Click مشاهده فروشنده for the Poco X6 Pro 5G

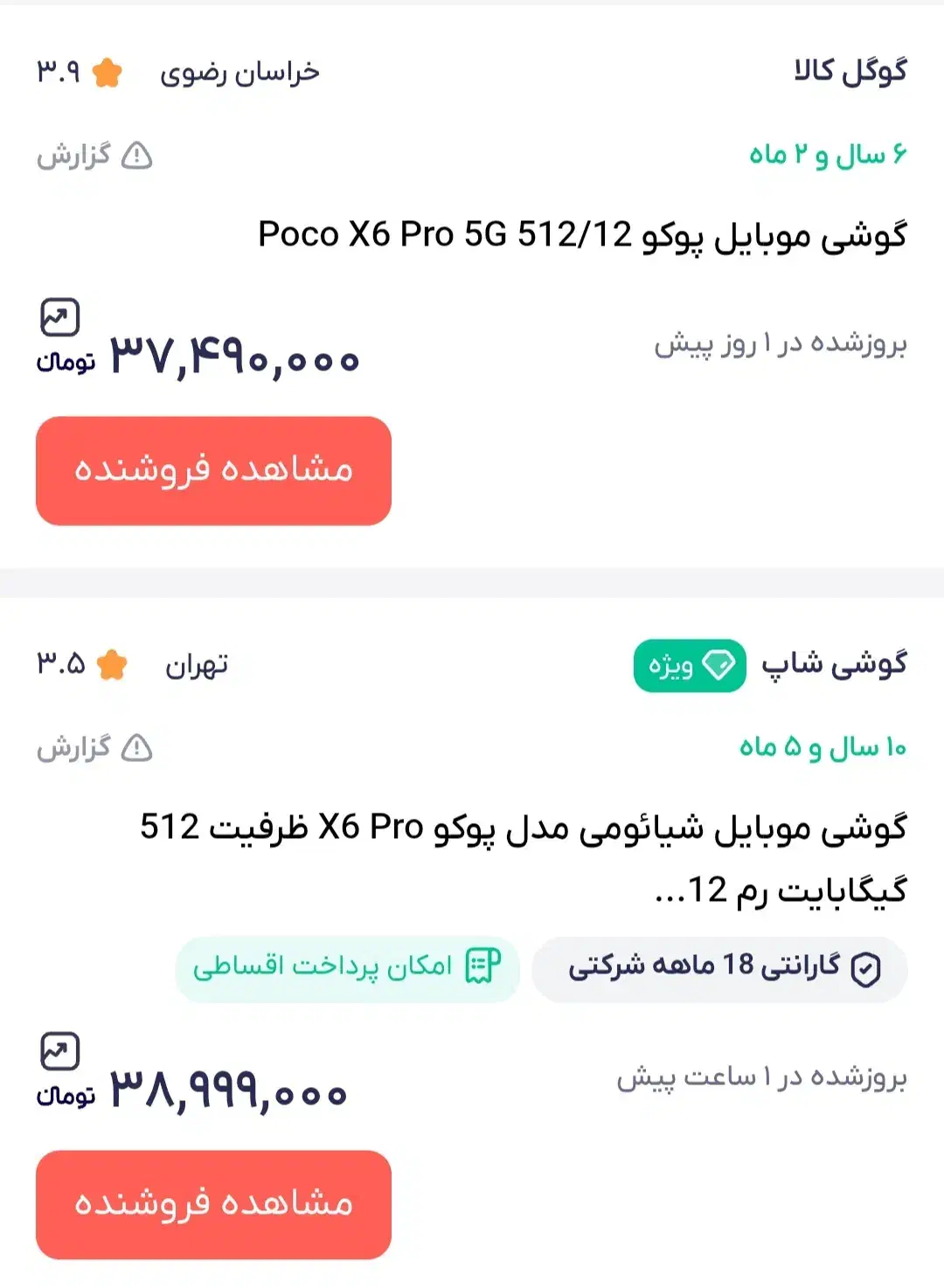coord(214,470)
